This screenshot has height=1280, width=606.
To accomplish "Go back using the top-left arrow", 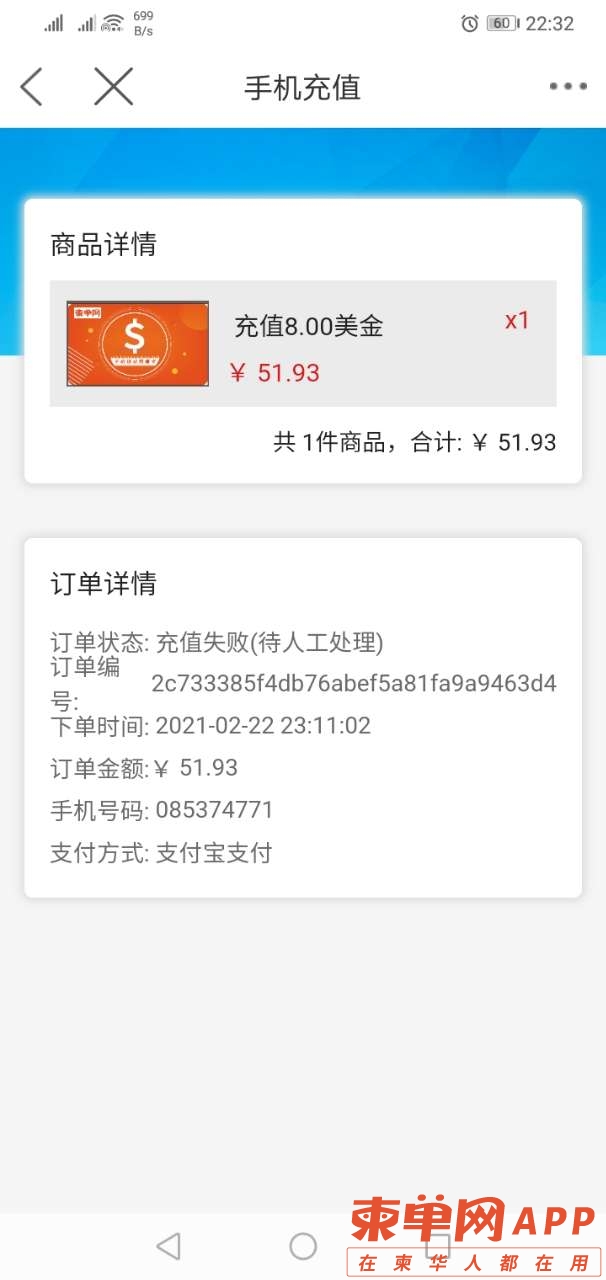I will pyautogui.click(x=32, y=87).
